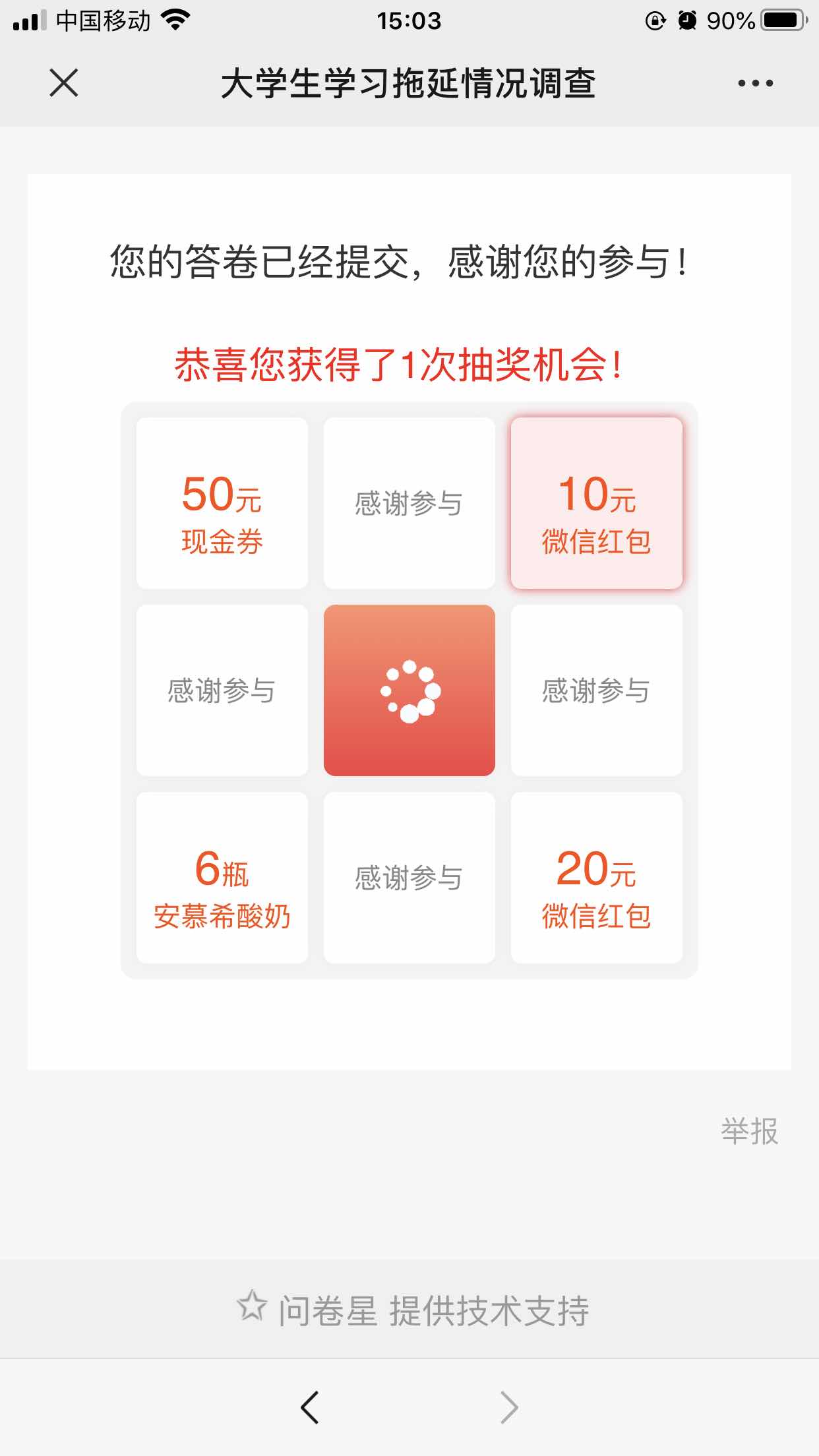Go back using the browser back arrow
819x1456 pixels.
click(x=310, y=1407)
